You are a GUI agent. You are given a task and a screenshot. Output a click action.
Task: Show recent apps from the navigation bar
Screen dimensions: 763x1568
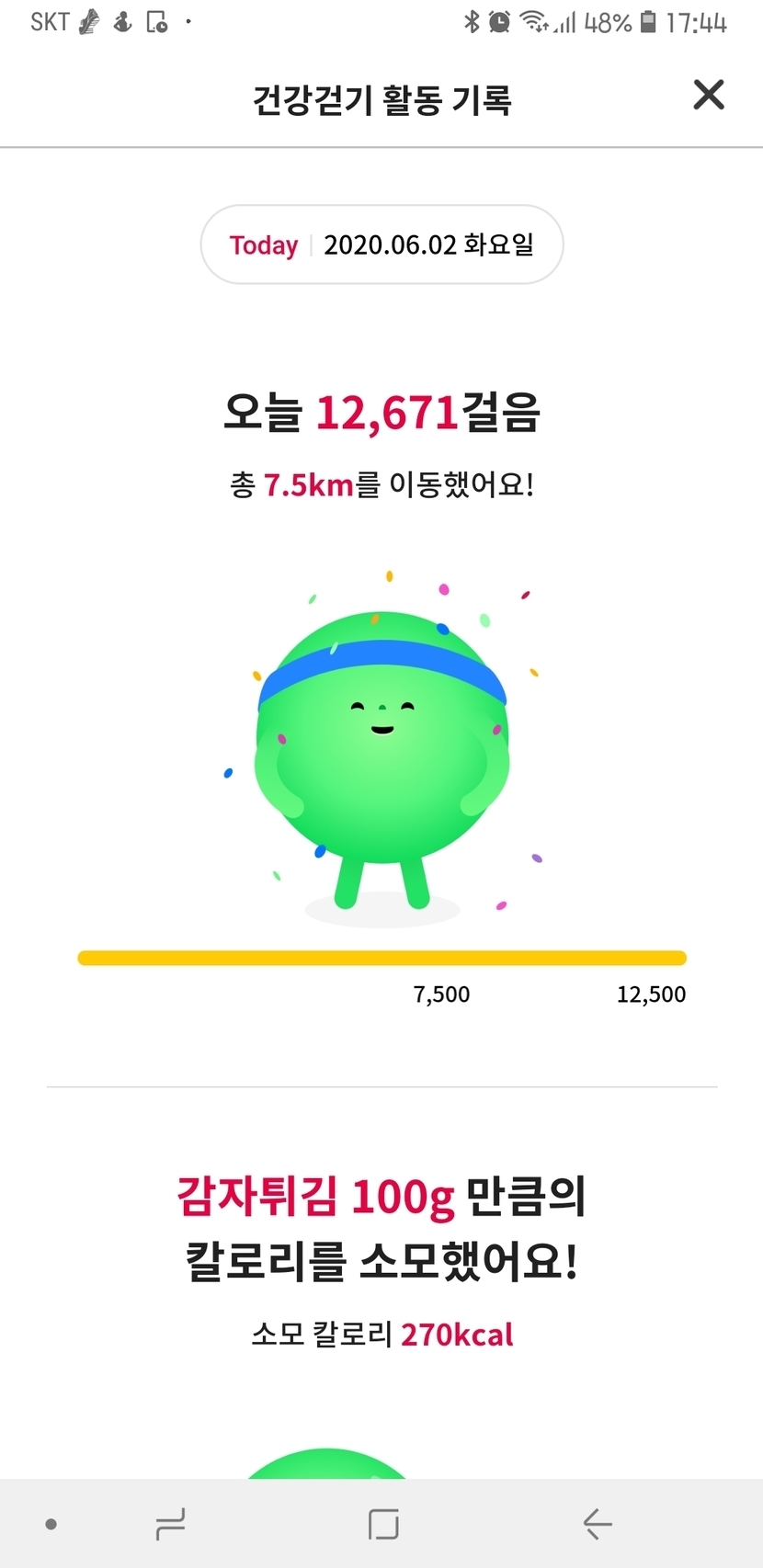click(x=170, y=1523)
